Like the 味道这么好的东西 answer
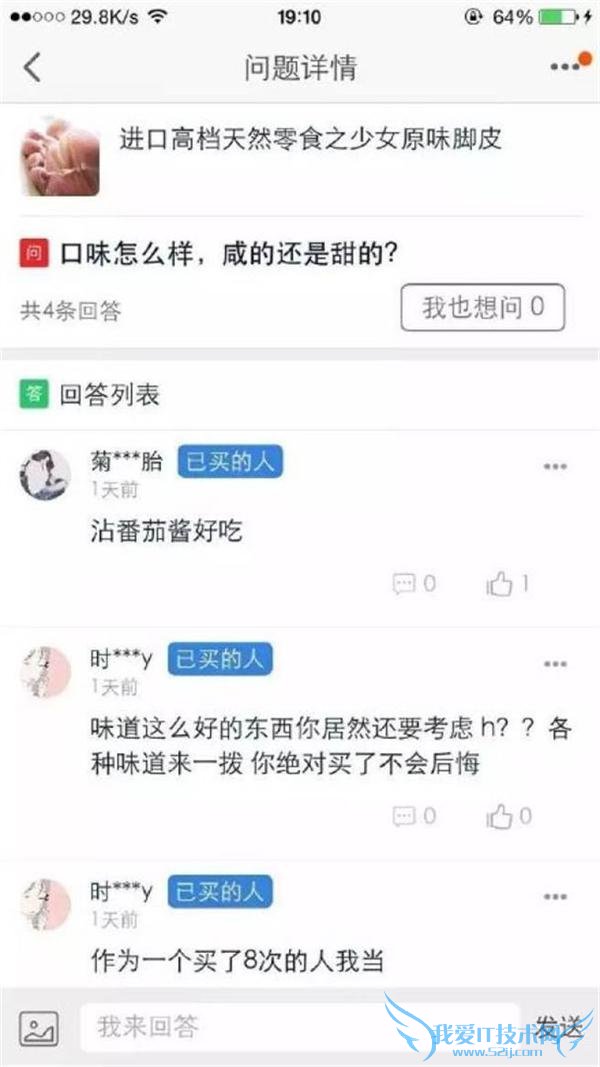This screenshot has height=1067, width=600. 508,816
